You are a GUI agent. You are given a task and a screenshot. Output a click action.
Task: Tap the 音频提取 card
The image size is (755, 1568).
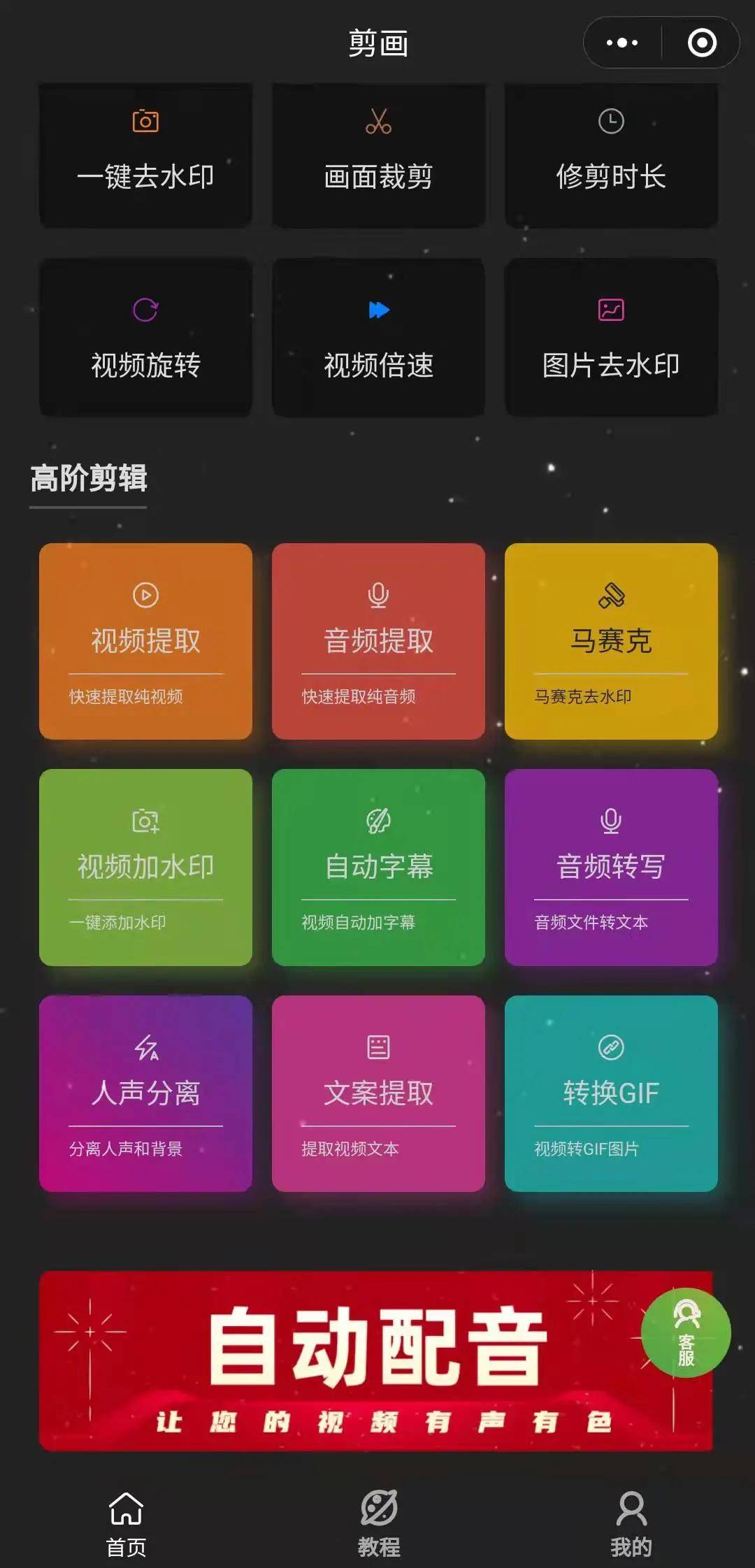pyautogui.click(x=378, y=641)
